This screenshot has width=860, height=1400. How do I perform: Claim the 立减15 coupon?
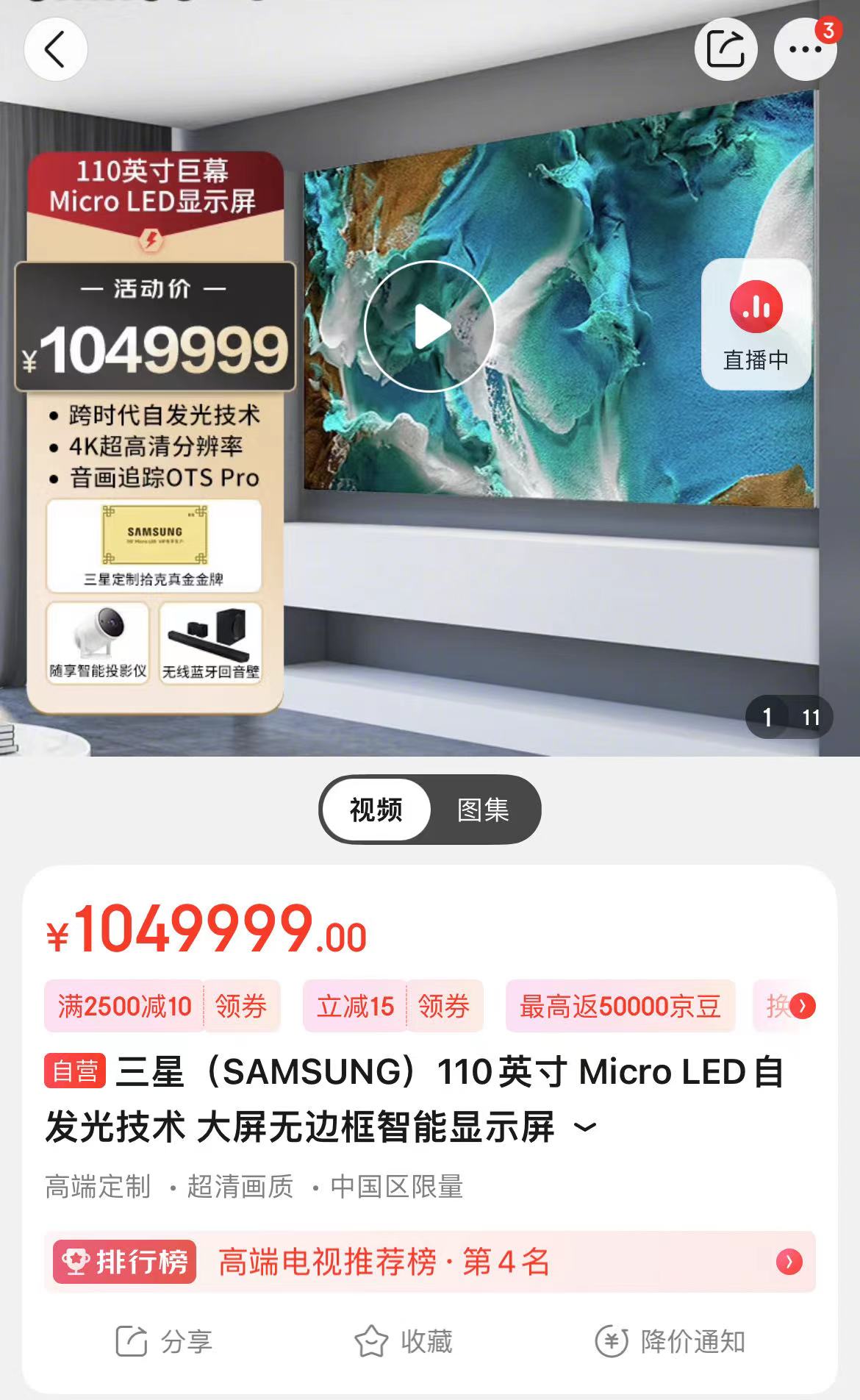[x=443, y=1006]
